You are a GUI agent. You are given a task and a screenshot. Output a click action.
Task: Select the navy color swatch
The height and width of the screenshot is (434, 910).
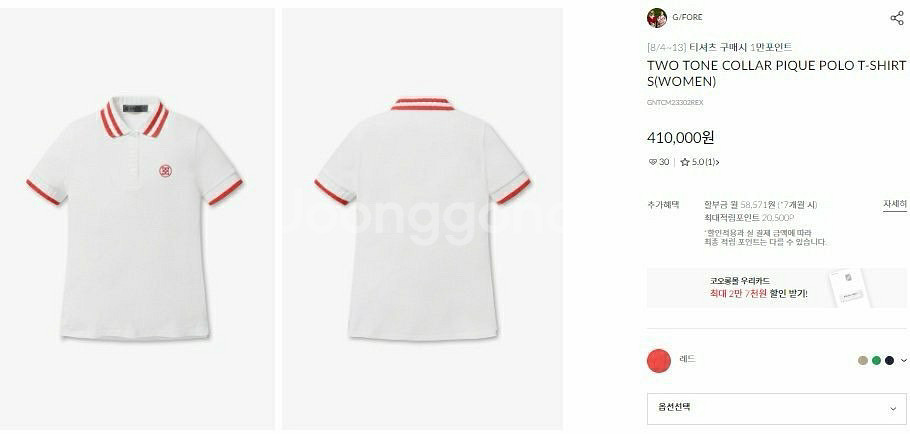pyautogui.click(x=889, y=360)
